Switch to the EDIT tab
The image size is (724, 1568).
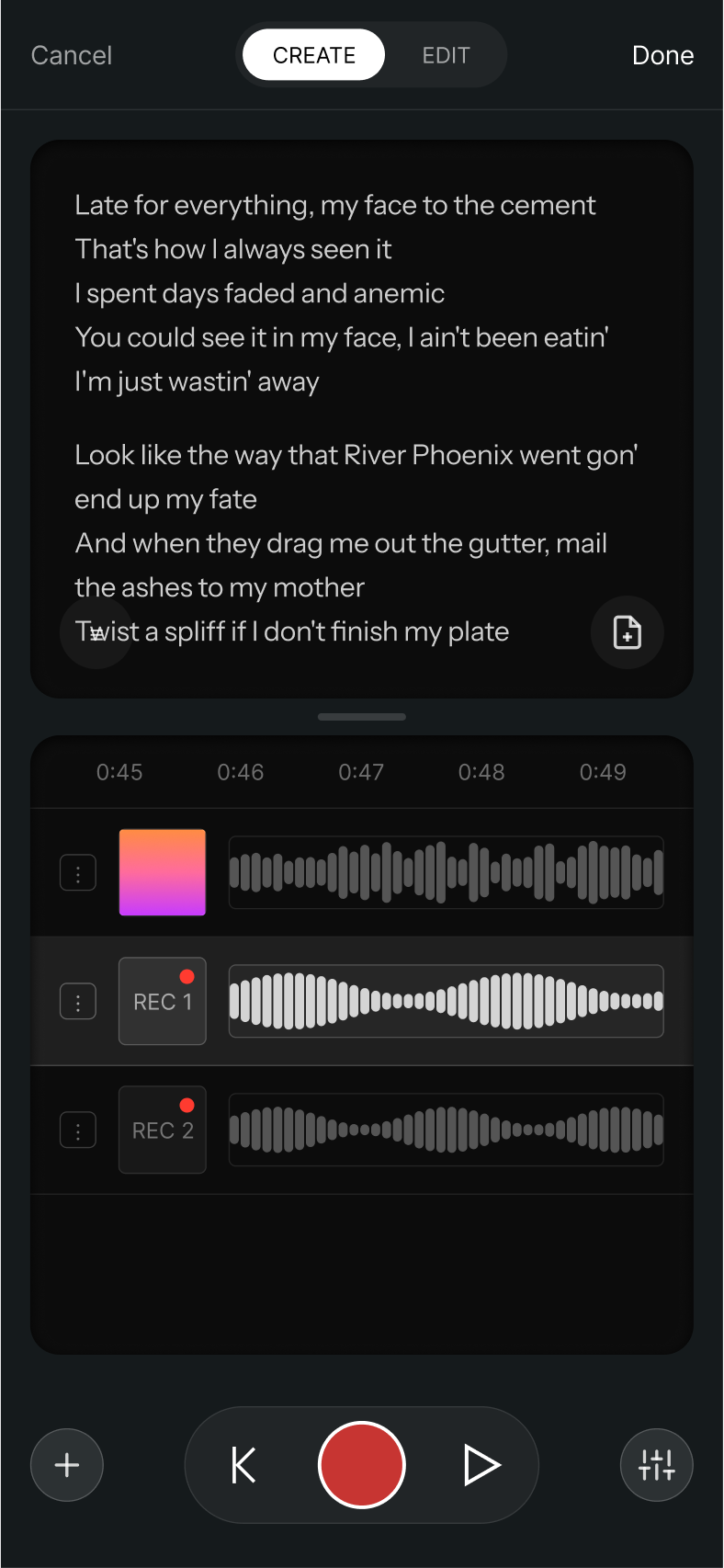point(446,55)
